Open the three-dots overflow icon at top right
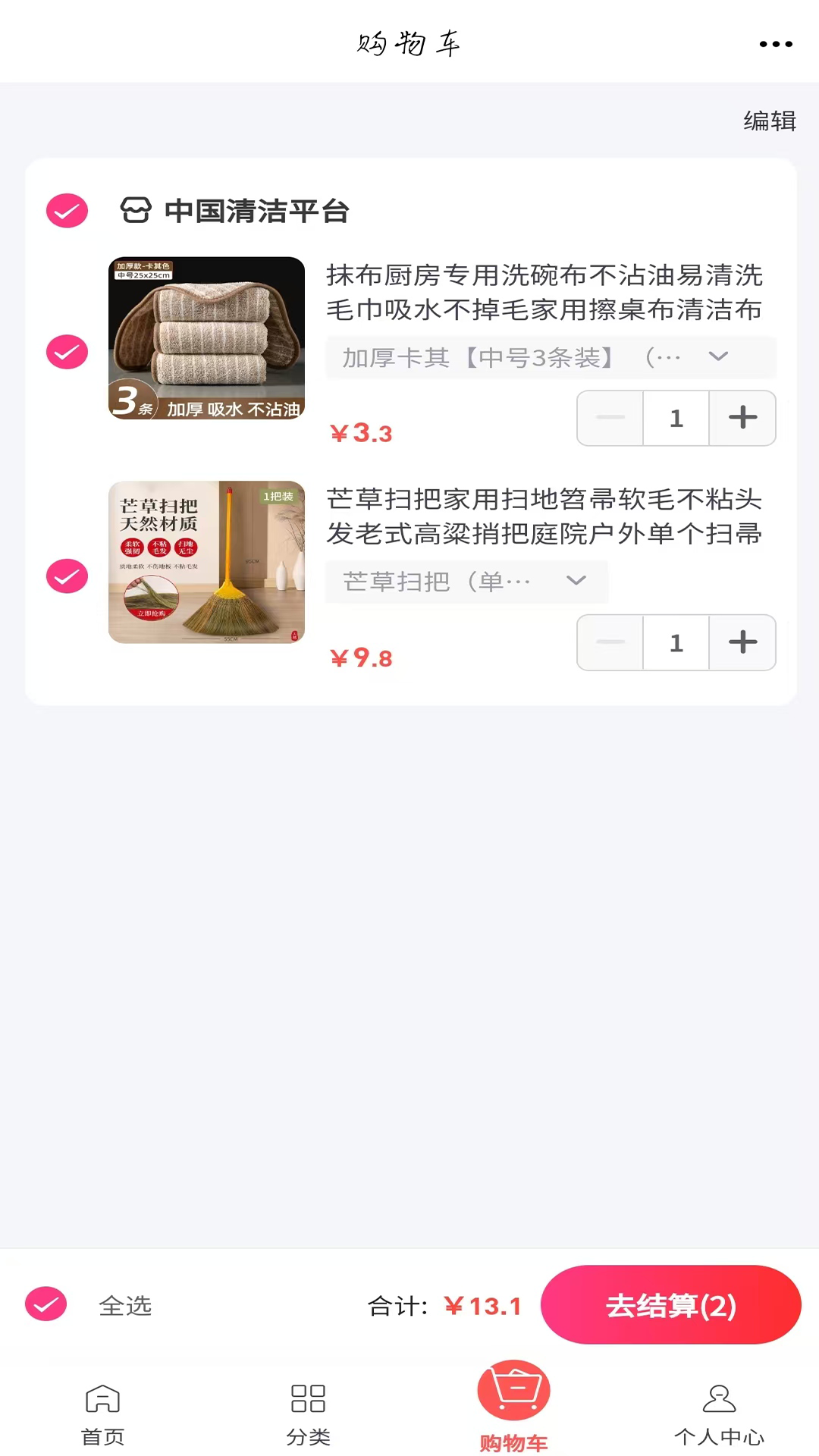The height and width of the screenshot is (1456, 819). tap(775, 42)
